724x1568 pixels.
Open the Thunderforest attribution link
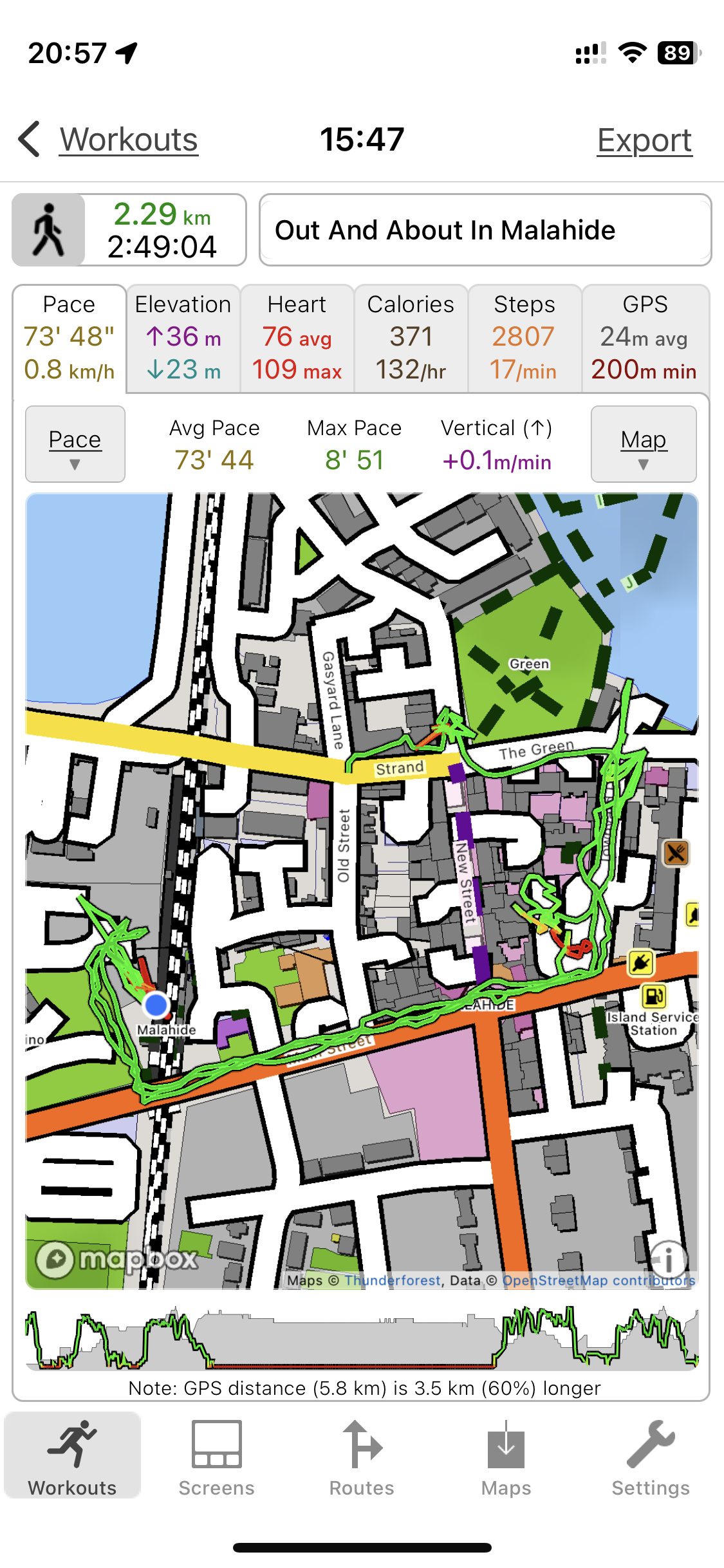[393, 1280]
